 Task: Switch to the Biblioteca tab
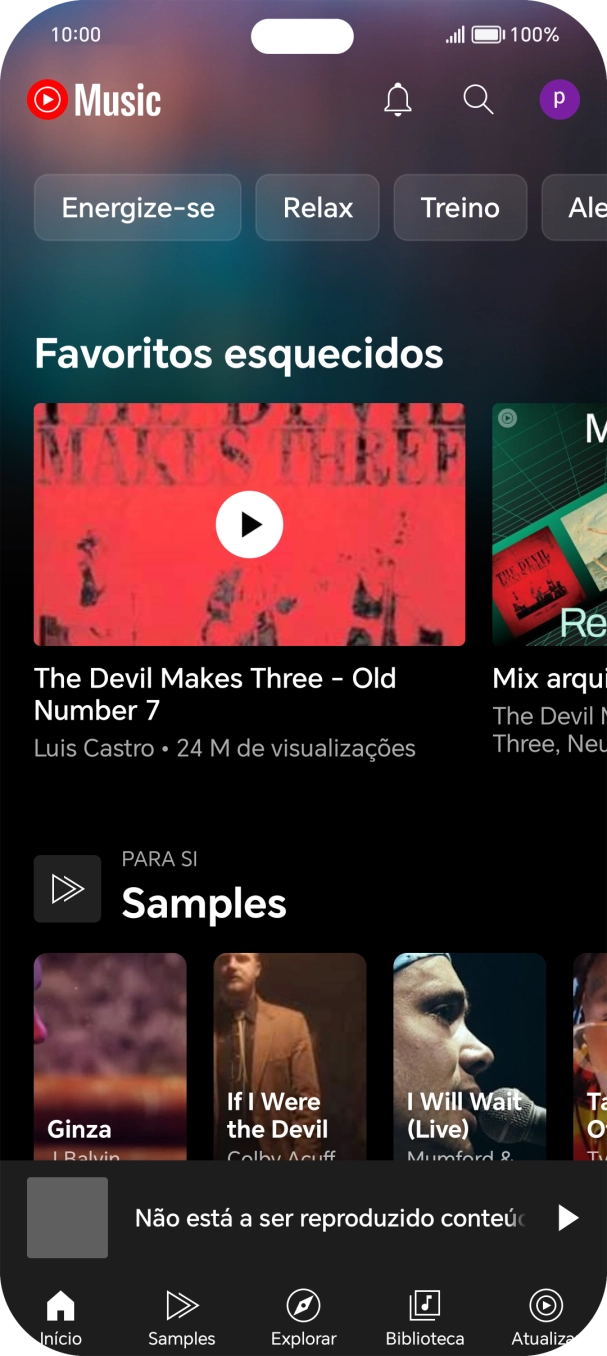coord(425,1318)
